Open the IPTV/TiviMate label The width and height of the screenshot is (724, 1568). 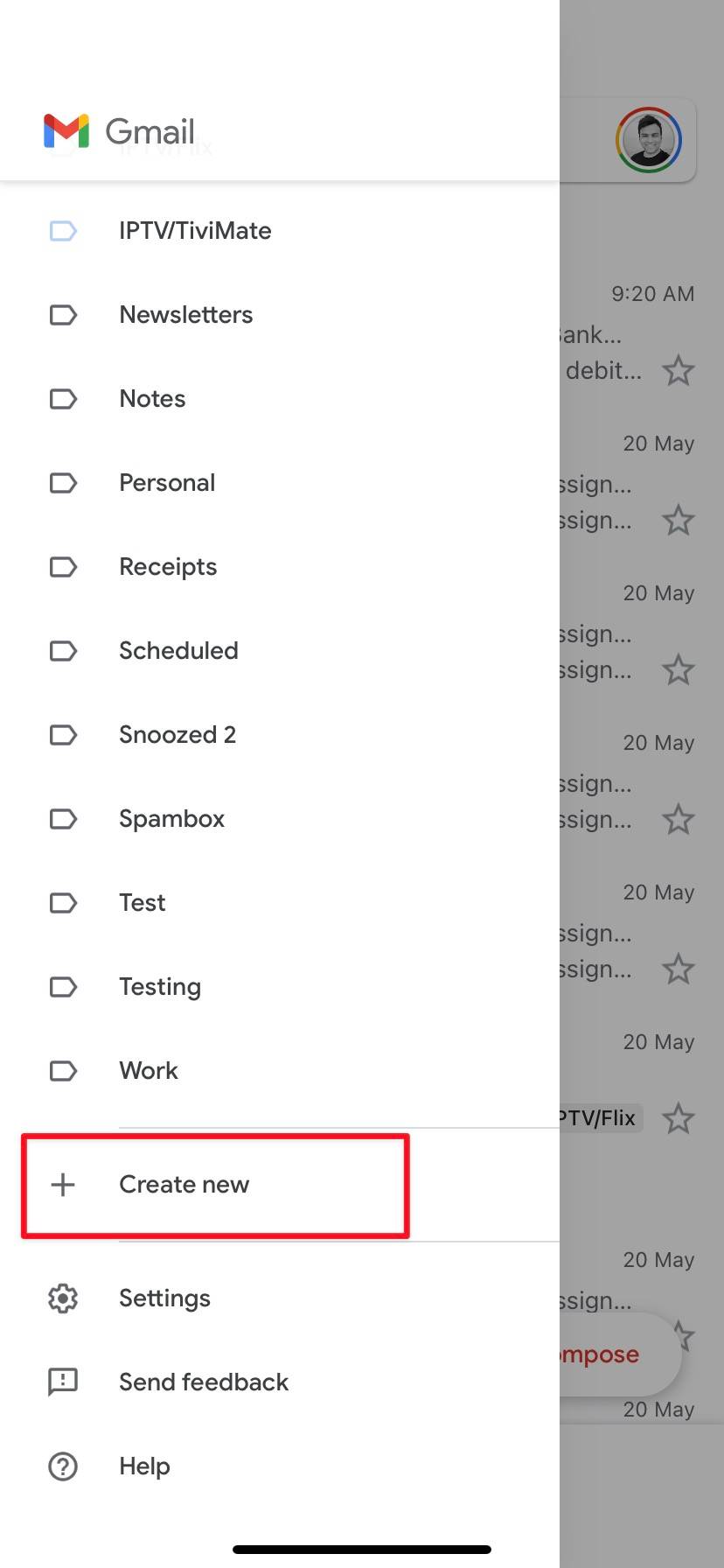tap(195, 231)
